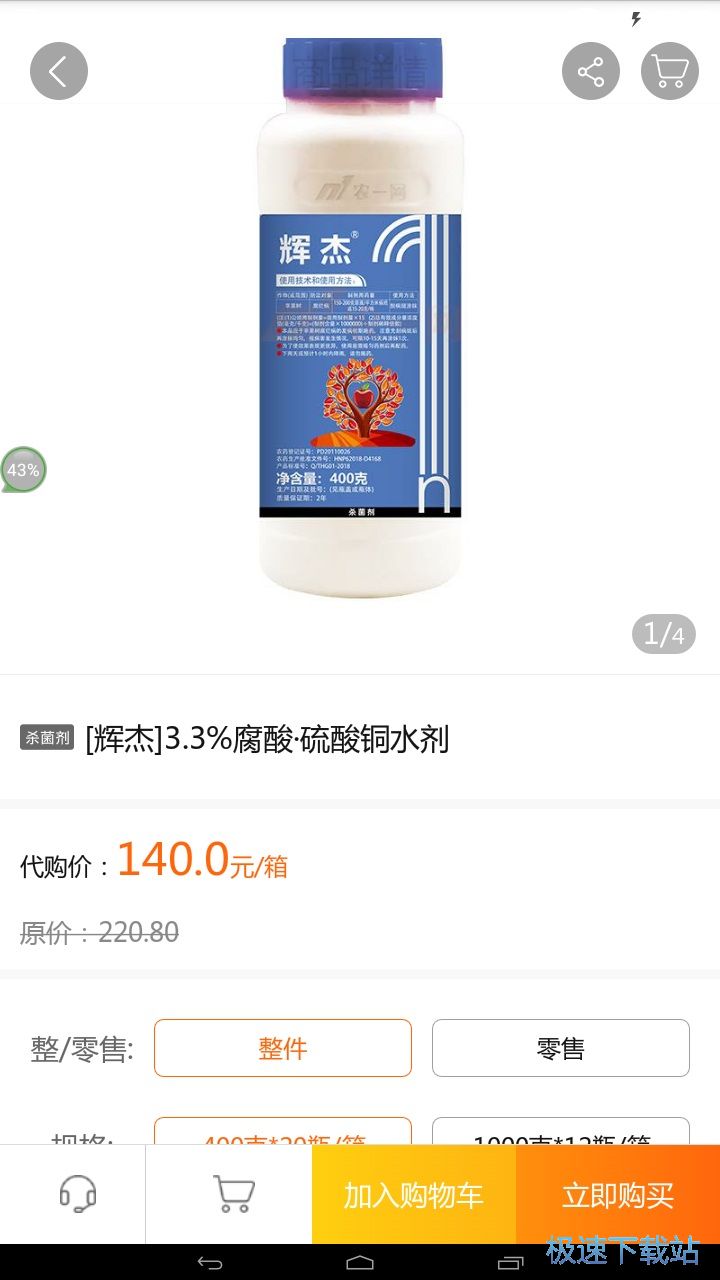Open the shopping cart at top right

pos(670,71)
